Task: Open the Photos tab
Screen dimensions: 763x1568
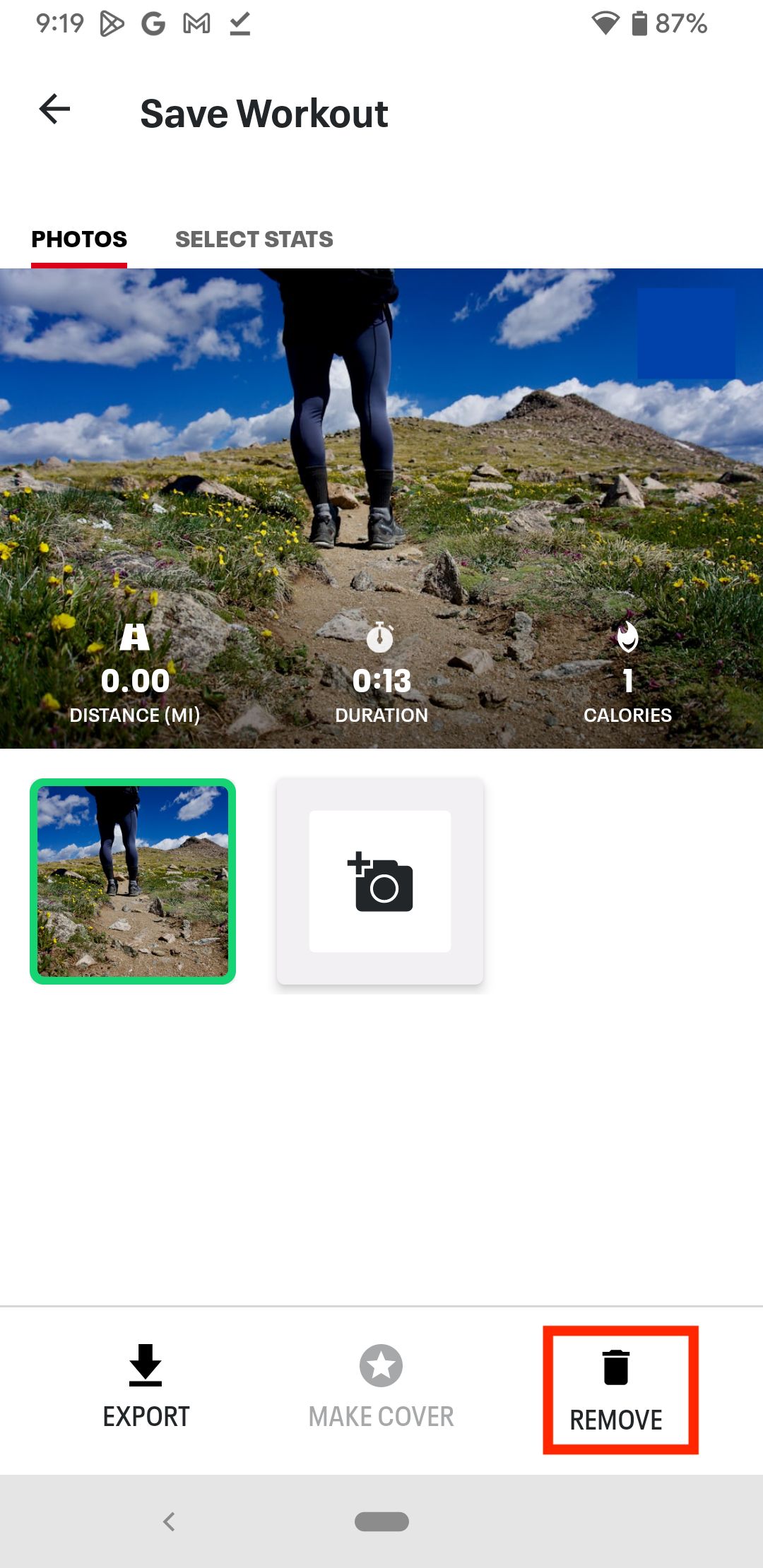Action: (x=79, y=239)
